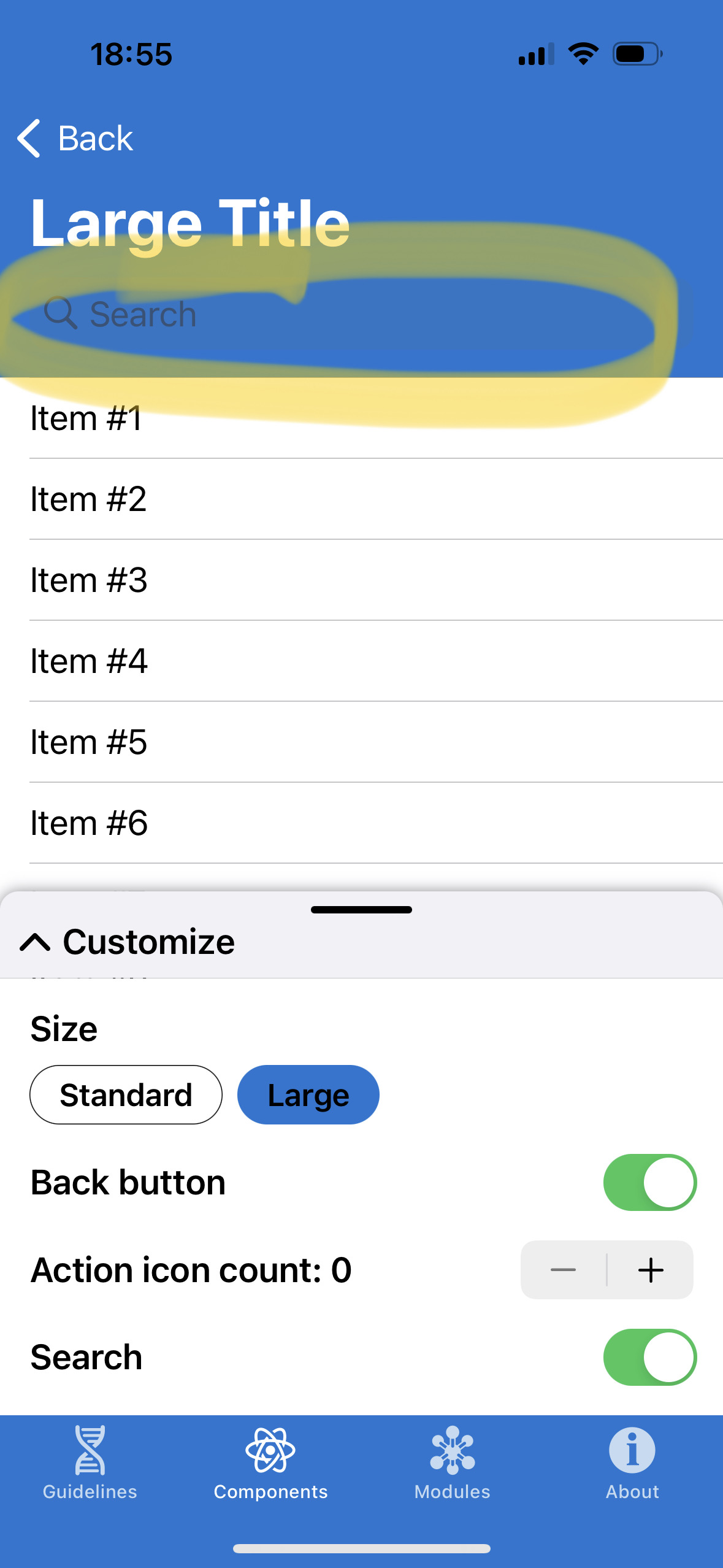Choose the Standard size option
Viewport: 723px width, 1568px height.
(126, 1095)
